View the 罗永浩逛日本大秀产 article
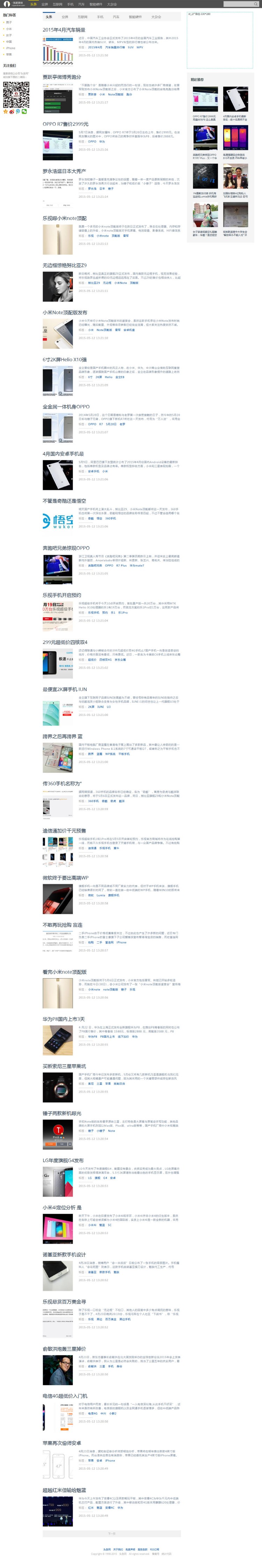 click(x=64, y=171)
